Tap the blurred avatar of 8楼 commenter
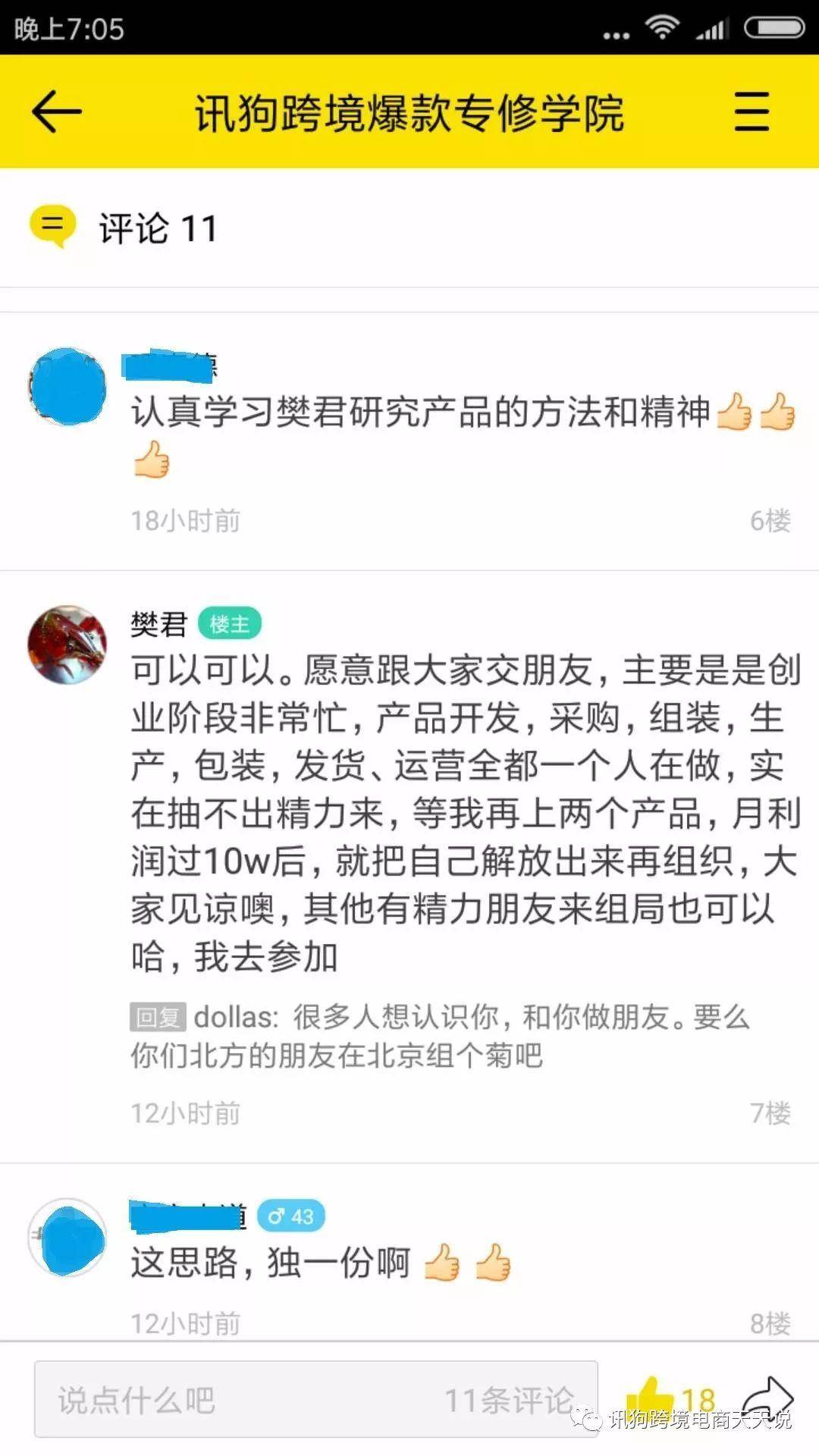This screenshot has width=819, height=1456. 67,1238
